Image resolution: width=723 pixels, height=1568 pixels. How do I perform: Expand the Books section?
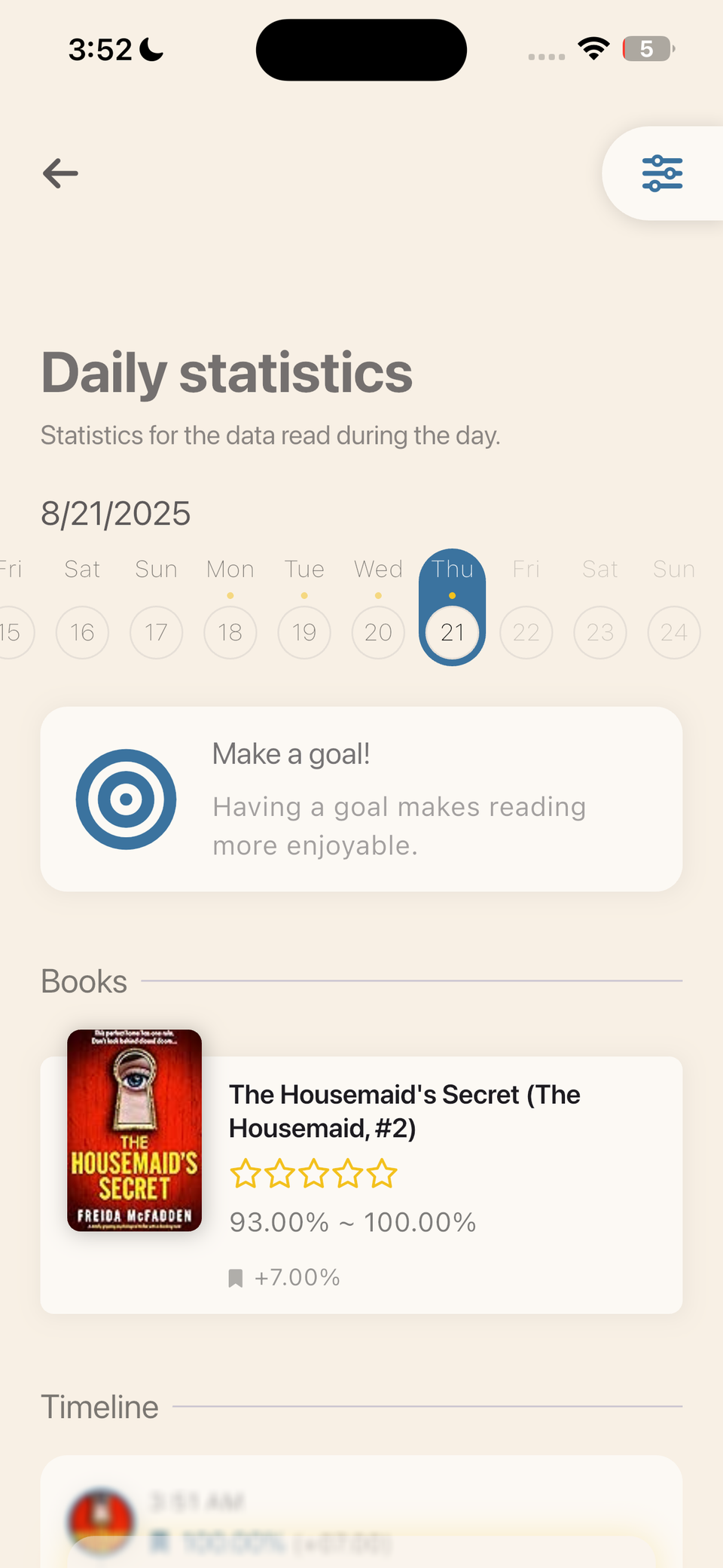(x=84, y=980)
